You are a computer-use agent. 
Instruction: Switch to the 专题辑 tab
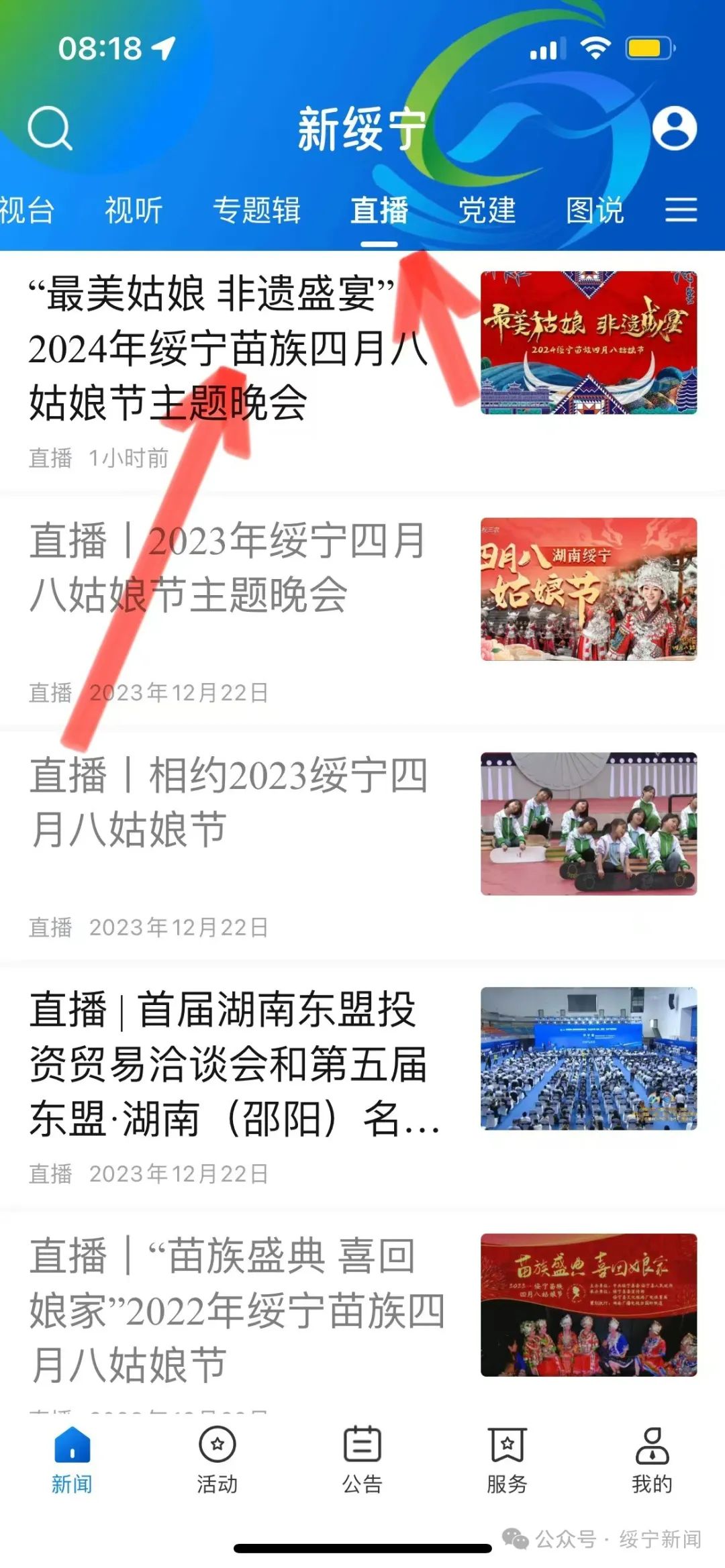pos(256,210)
